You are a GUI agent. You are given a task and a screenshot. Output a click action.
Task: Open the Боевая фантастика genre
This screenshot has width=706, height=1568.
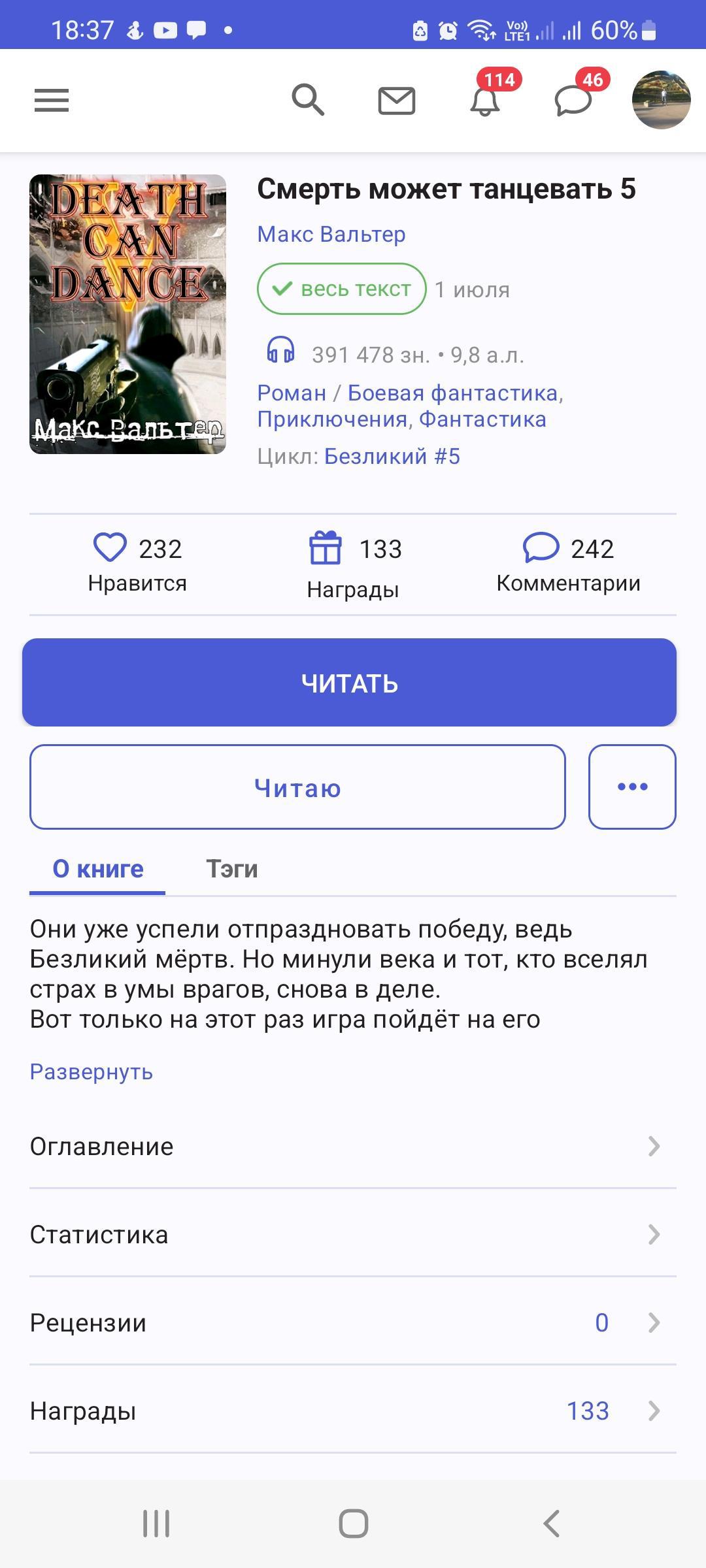coord(452,393)
